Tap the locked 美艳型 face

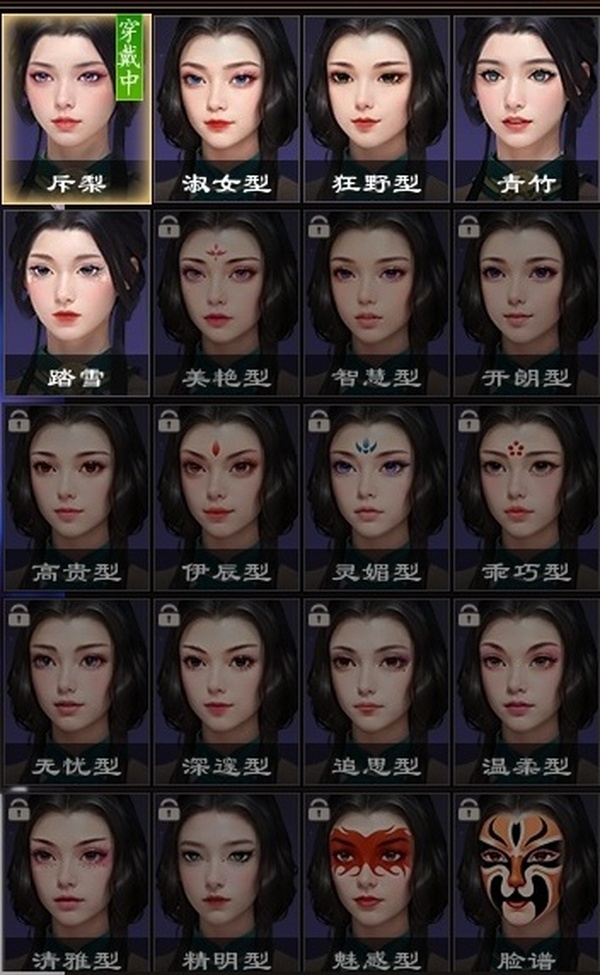(x=226, y=300)
